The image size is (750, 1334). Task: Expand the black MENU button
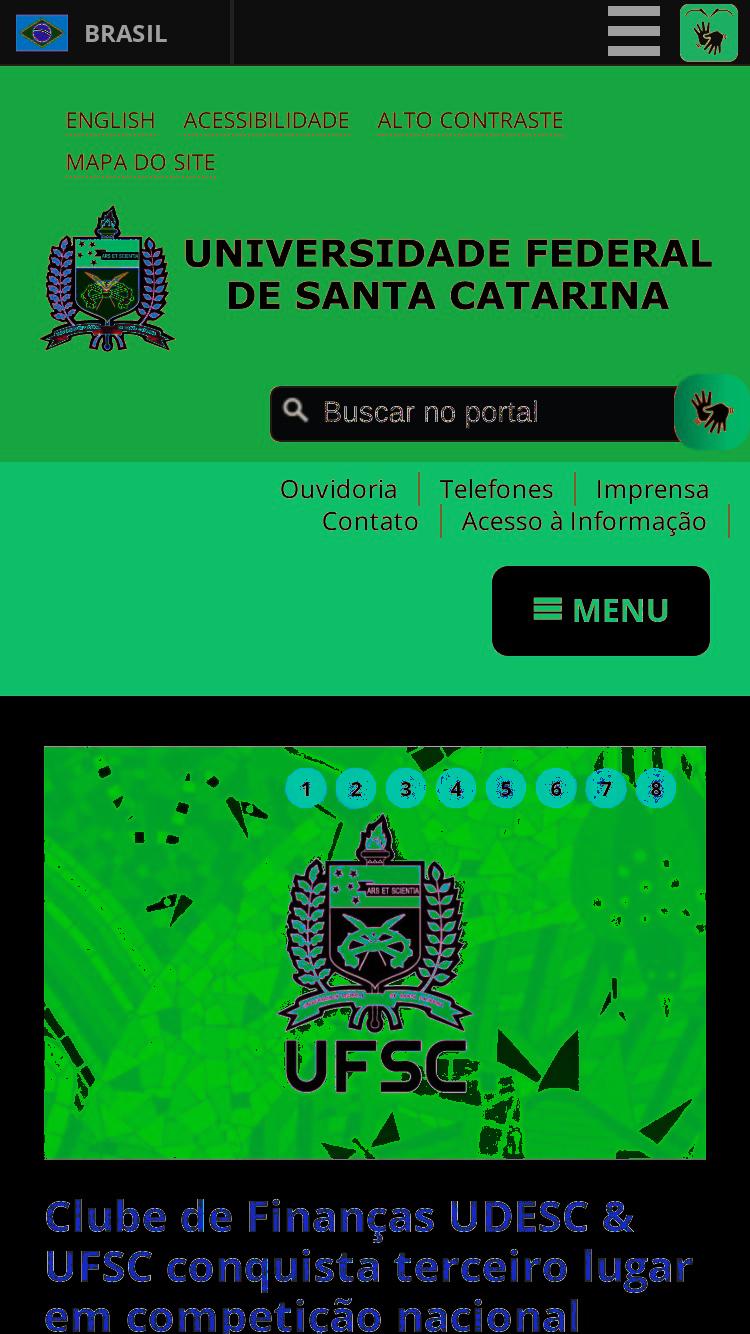click(x=601, y=611)
